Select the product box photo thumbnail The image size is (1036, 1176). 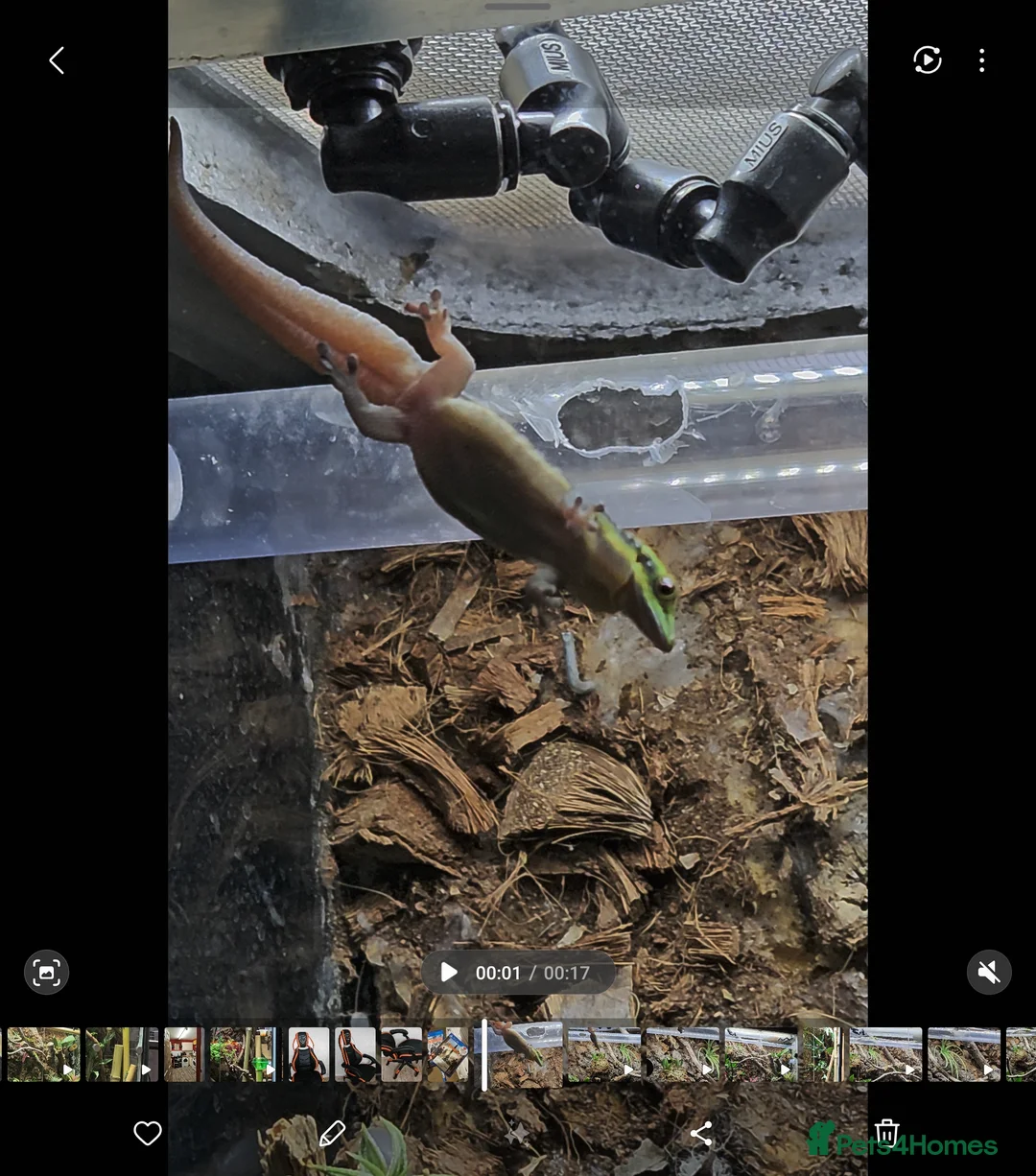(x=448, y=1054)
